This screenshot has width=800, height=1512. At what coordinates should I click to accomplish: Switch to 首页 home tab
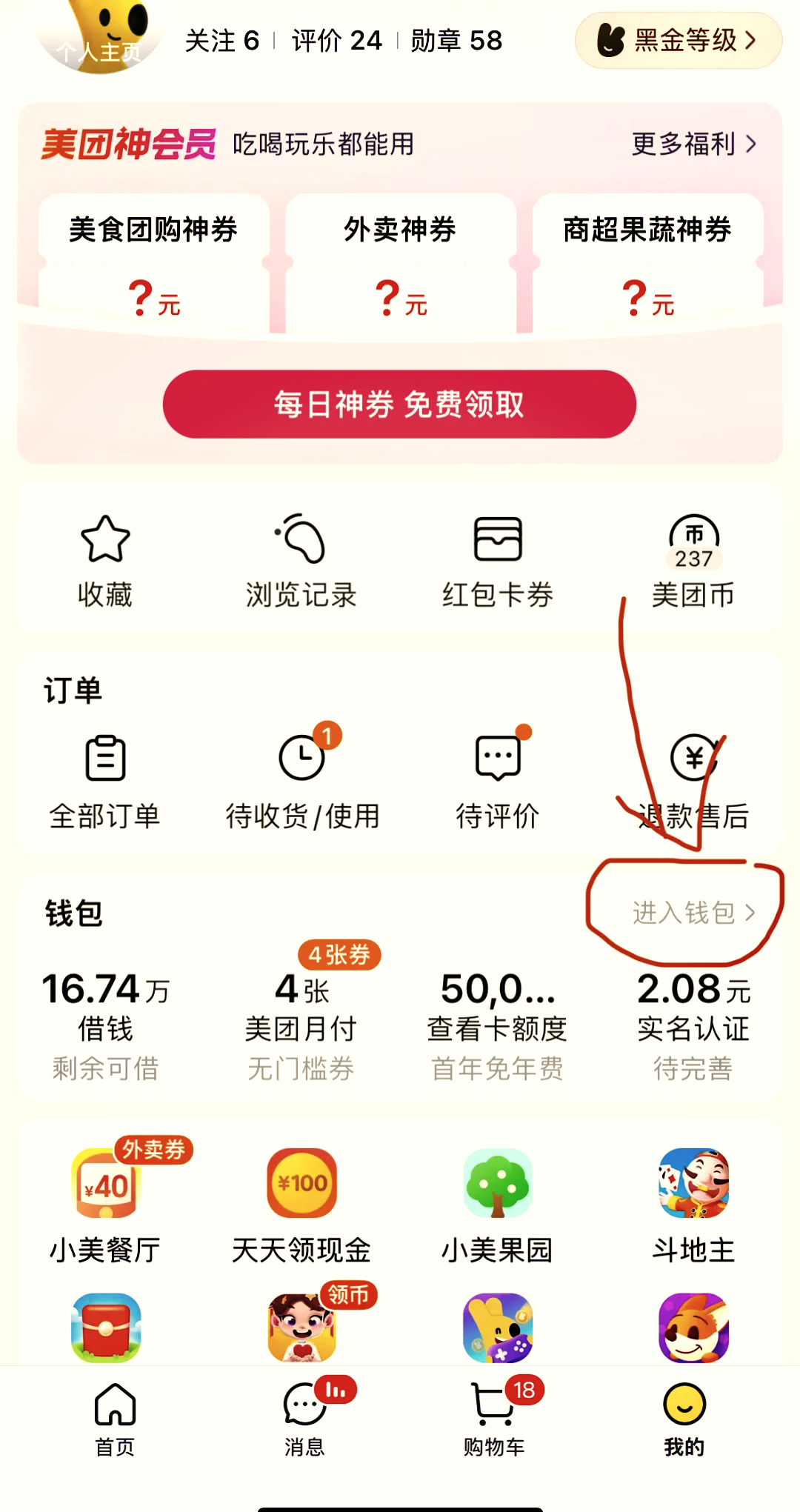[115, 1419]
